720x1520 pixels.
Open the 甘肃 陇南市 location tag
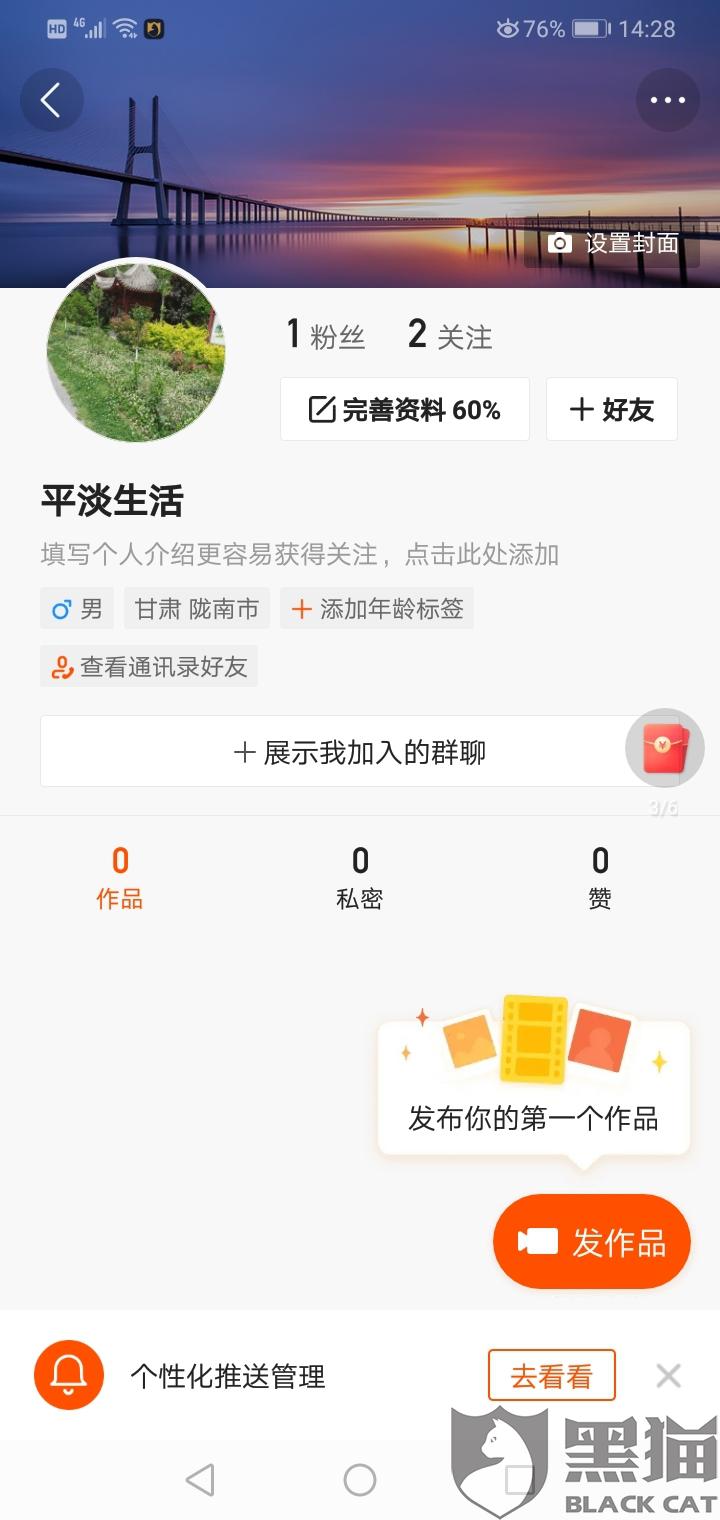click(x=196, y=608)
